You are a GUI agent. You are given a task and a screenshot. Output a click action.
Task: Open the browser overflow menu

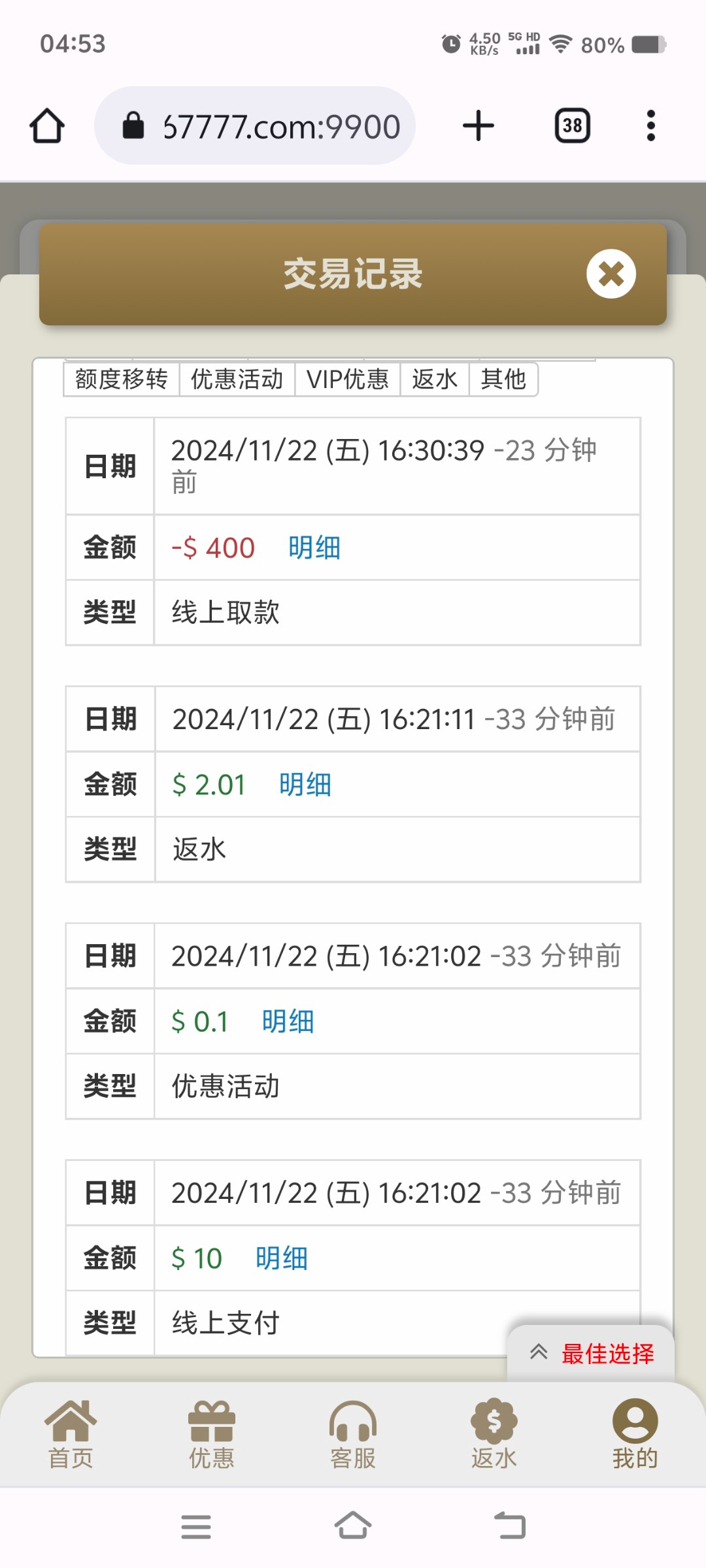(x=650, y=125)
